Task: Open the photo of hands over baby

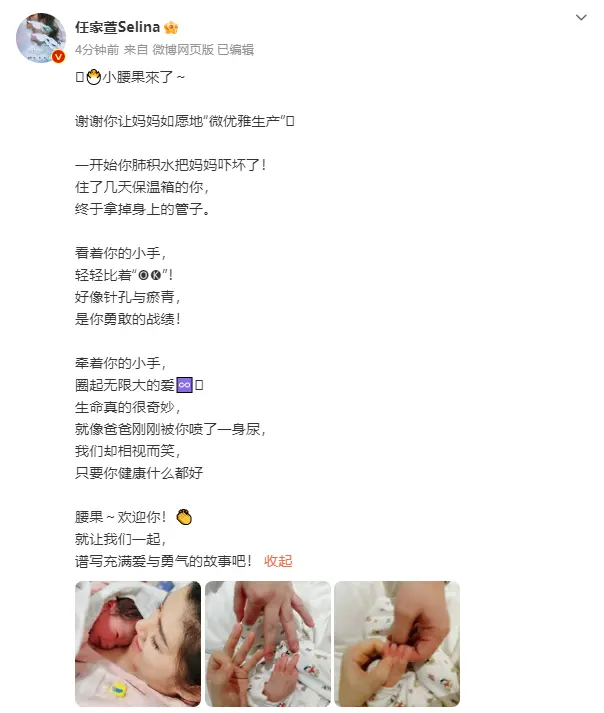Action: coord(267,644)
